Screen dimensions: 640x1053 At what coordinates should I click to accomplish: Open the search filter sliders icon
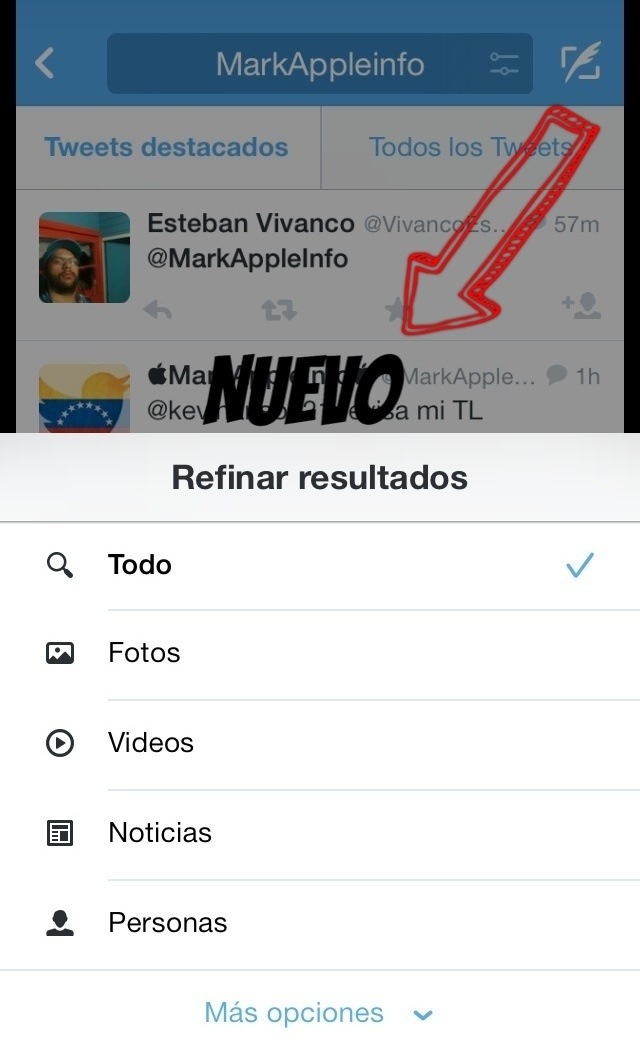tap(504, 65)
